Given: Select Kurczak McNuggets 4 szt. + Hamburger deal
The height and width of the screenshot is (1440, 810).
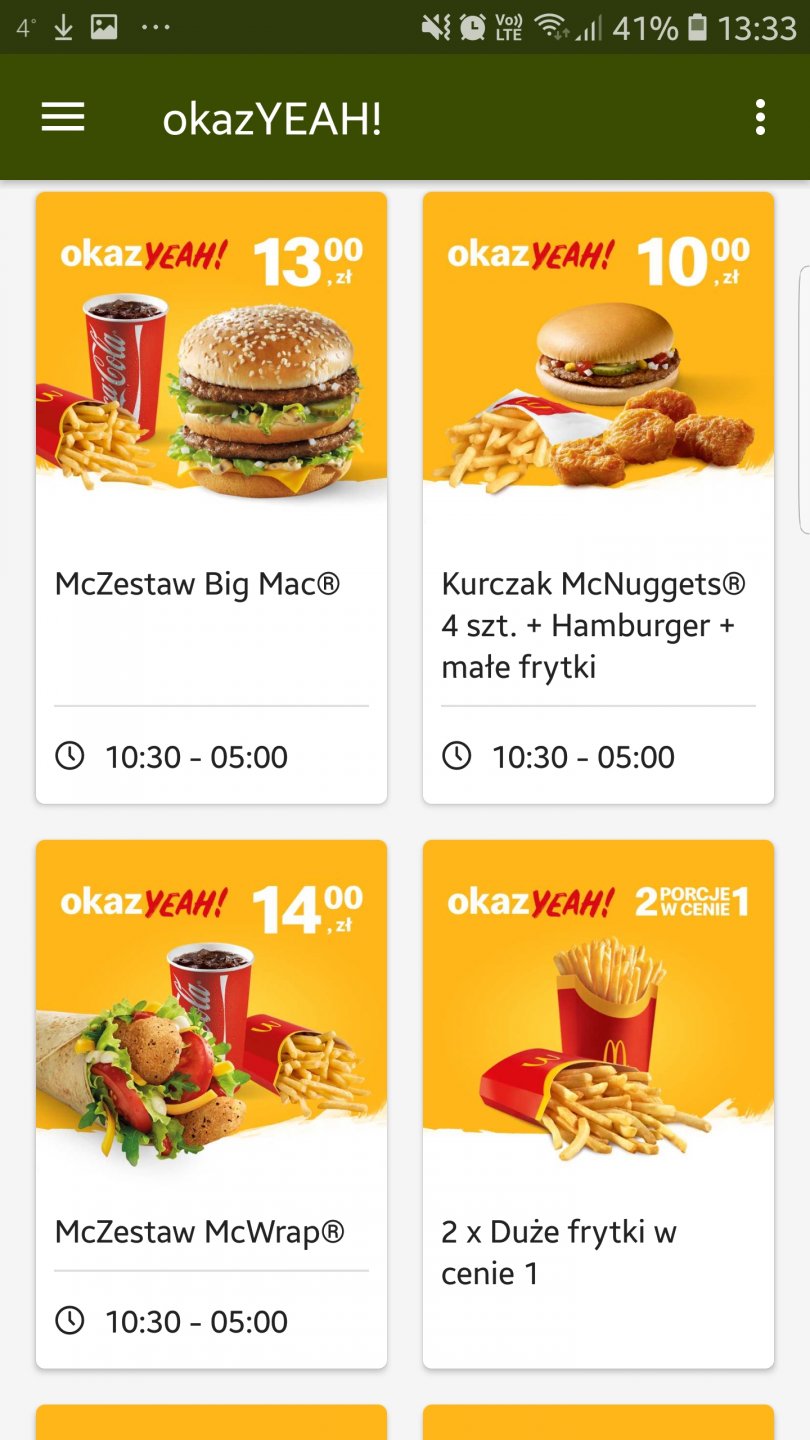Looking at the screenshot, I should click(598, 497).
